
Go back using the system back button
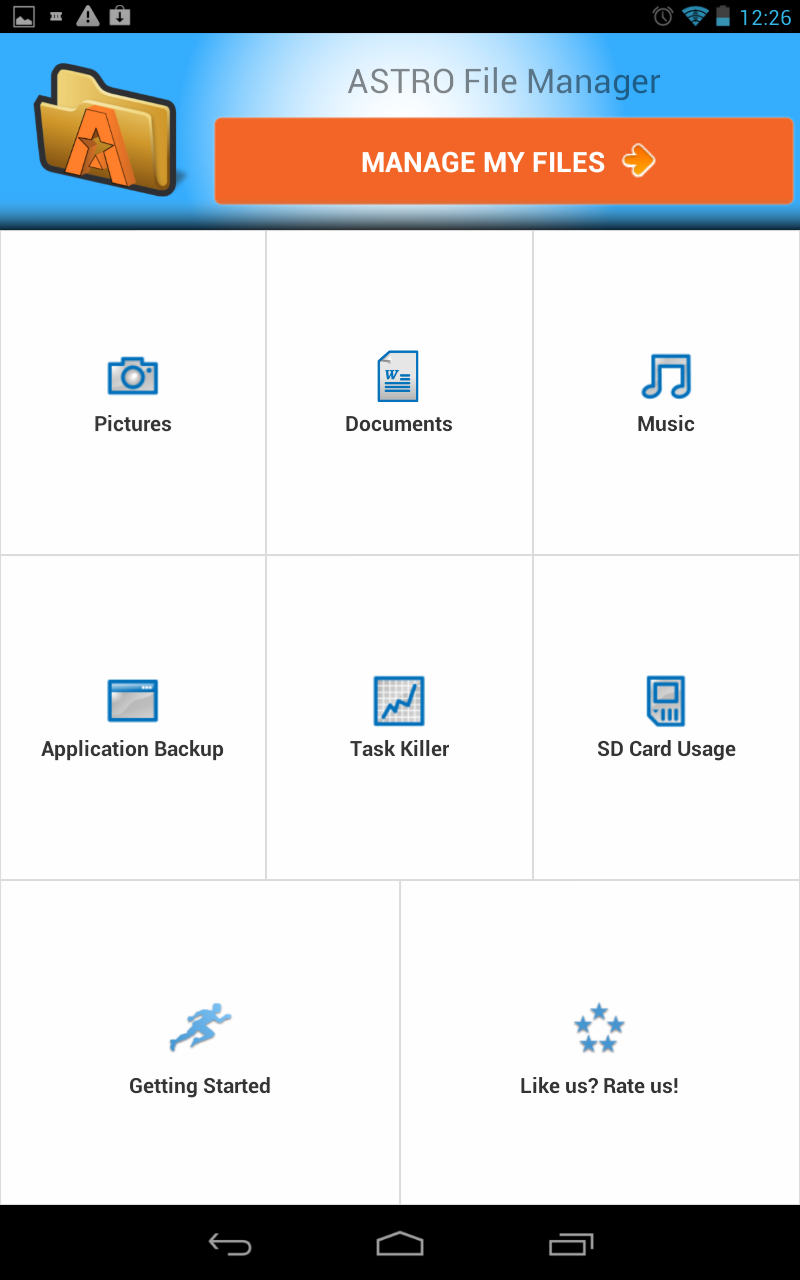click(x=230, y=1244)
